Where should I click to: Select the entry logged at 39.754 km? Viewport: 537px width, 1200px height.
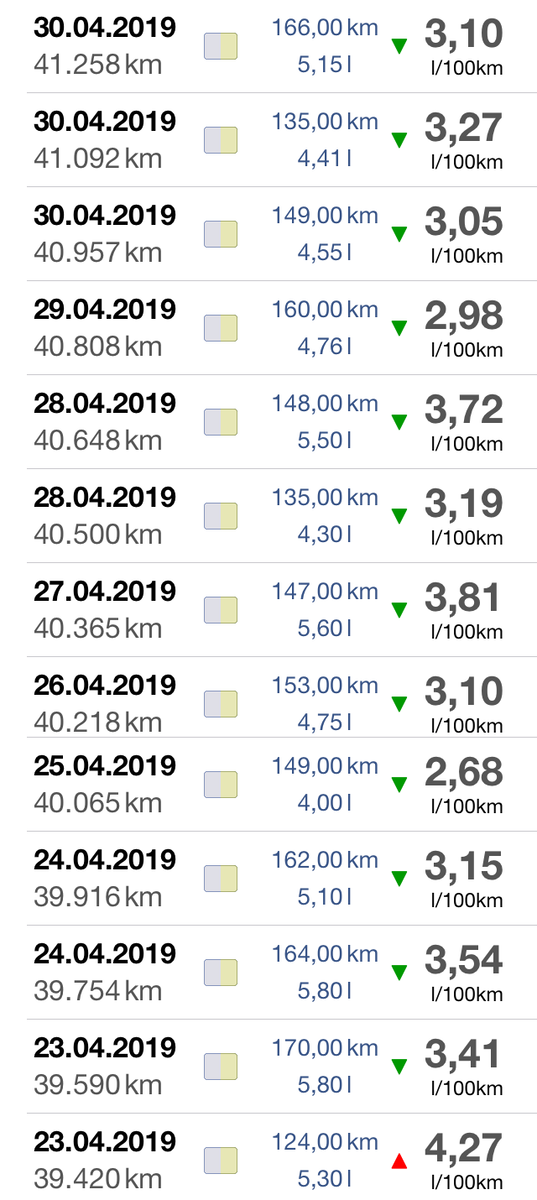268,972
